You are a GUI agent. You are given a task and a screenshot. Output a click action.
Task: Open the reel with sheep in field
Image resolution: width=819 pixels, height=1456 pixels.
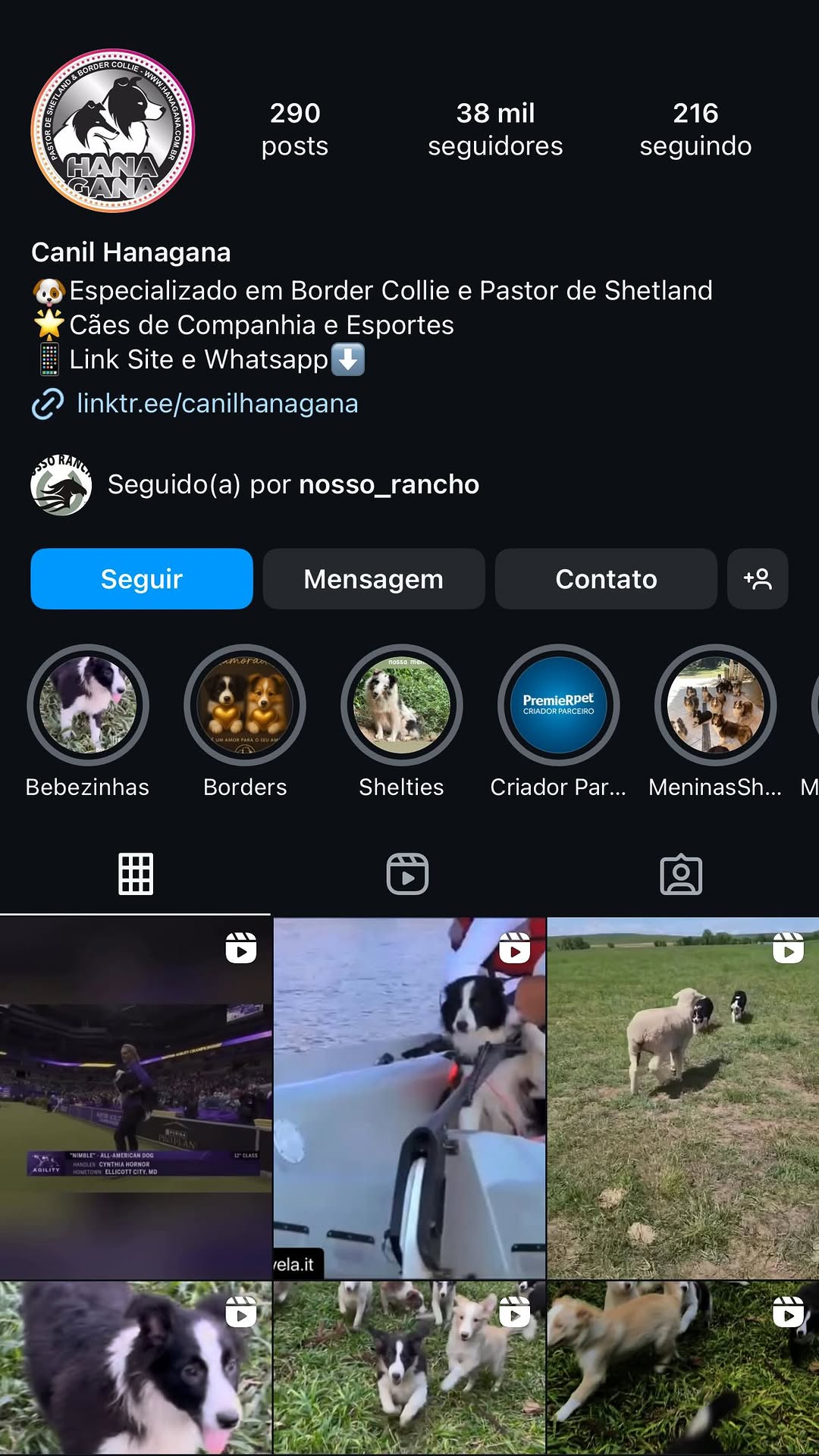pos(682,1097)
